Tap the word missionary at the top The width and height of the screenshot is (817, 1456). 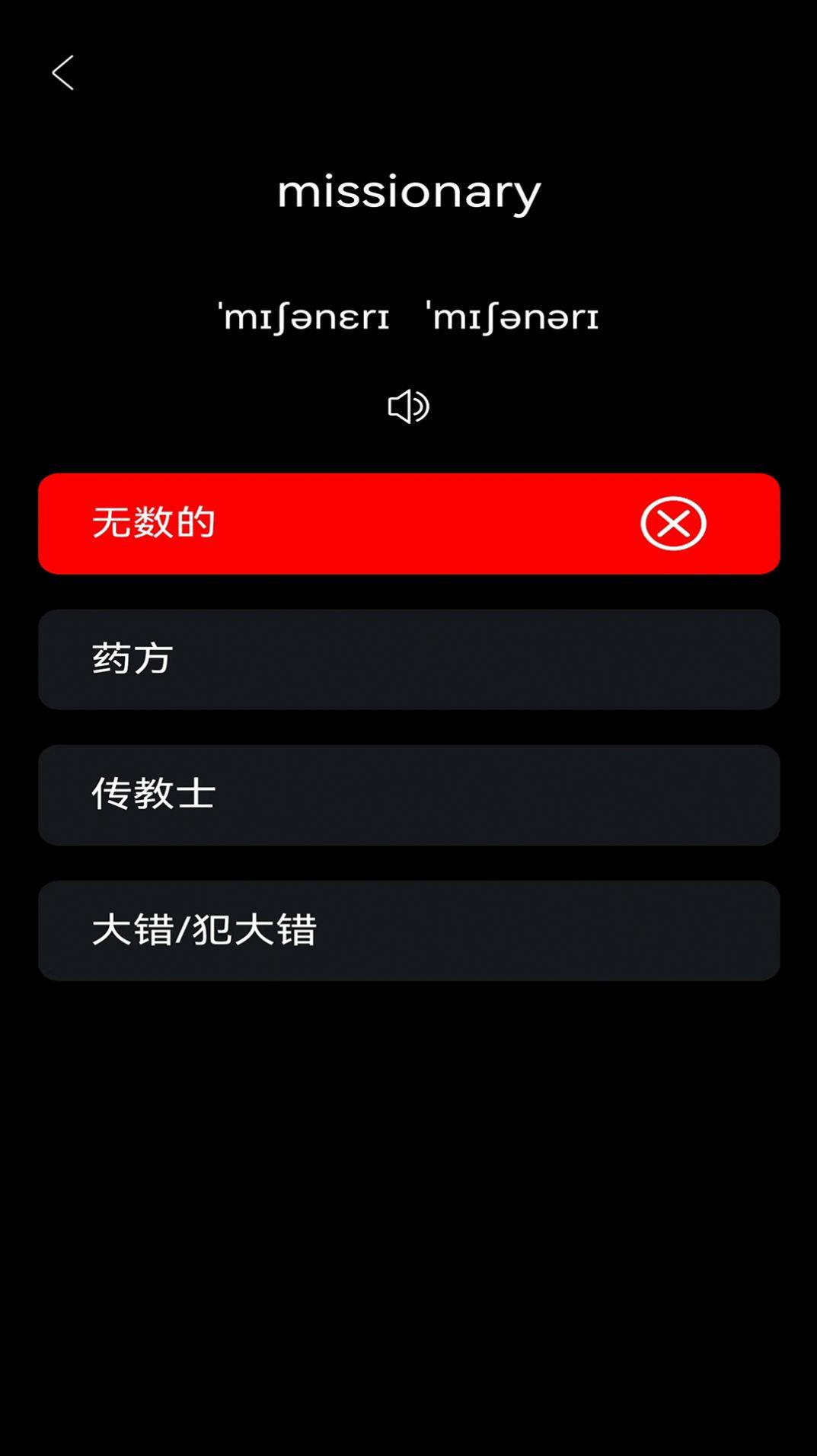(409, 191)
